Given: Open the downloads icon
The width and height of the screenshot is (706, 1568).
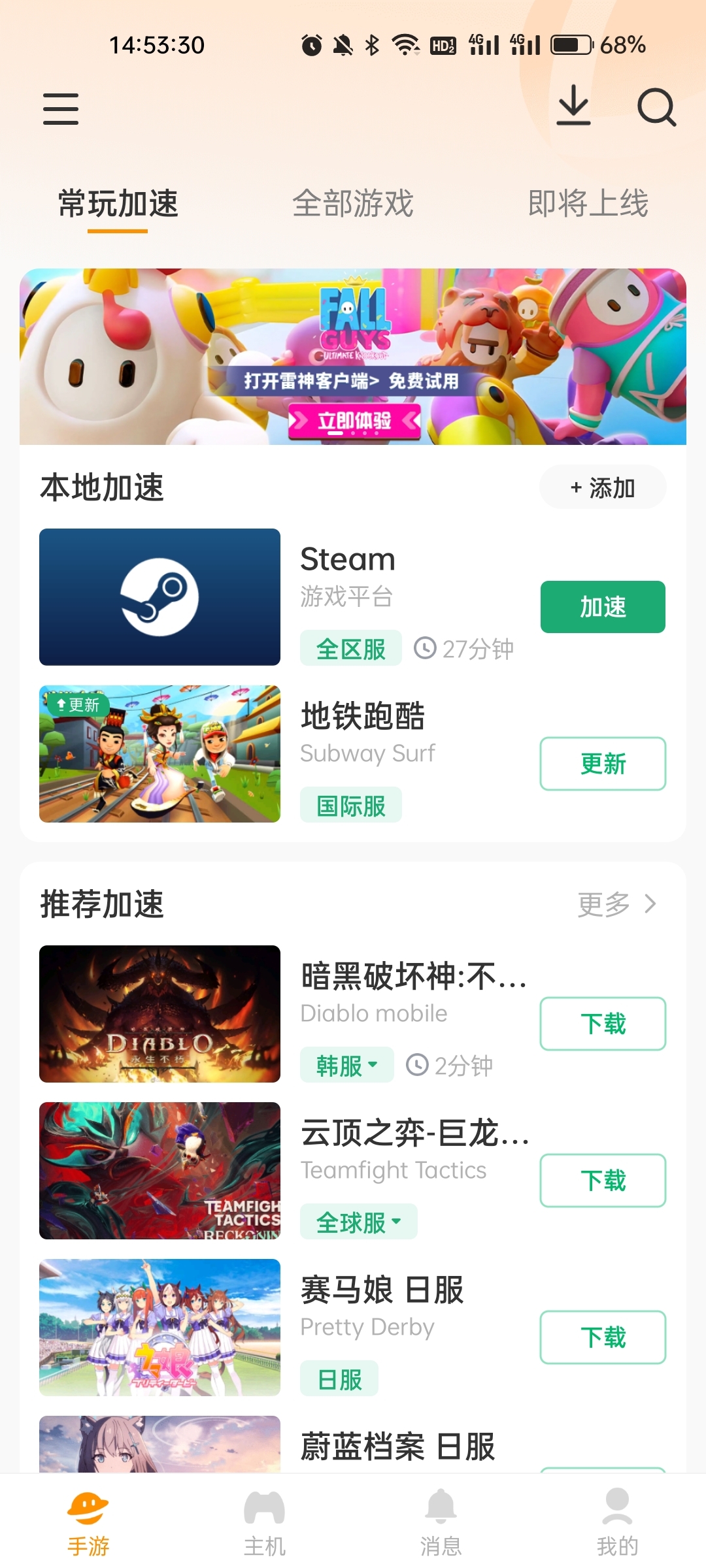Looking at the screenshot, I should pyautogui.click(x=573, y=106).
